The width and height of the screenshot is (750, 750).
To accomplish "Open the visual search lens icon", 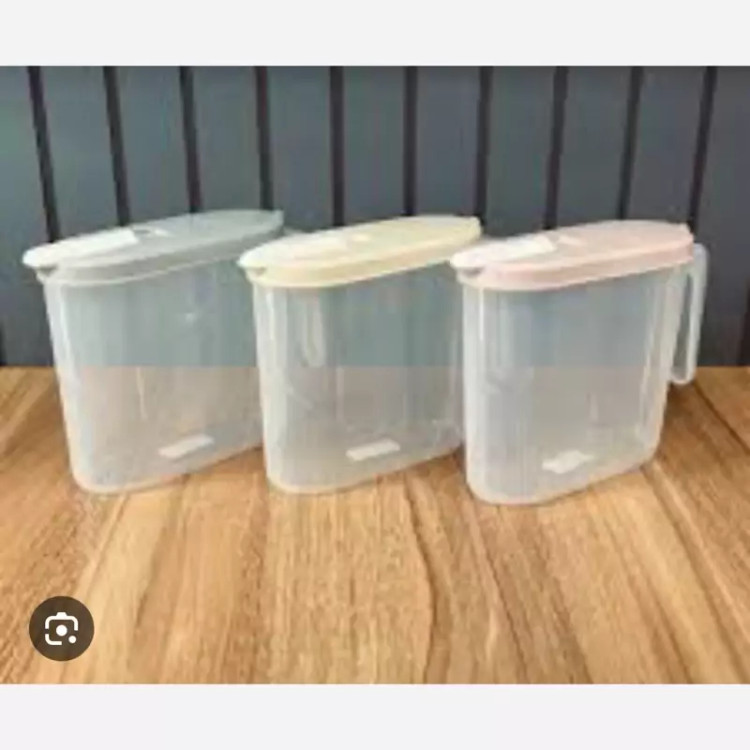I will click(x=61, y=628).
